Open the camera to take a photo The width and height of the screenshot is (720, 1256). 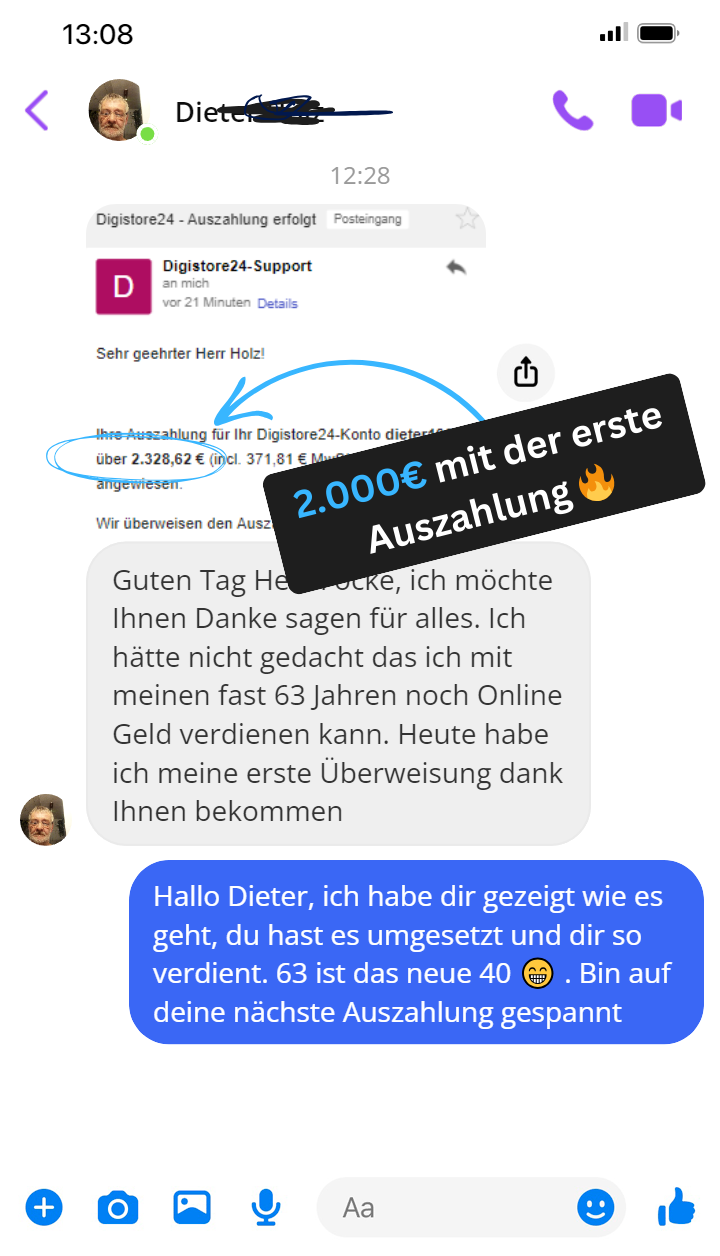[118, 1207]
